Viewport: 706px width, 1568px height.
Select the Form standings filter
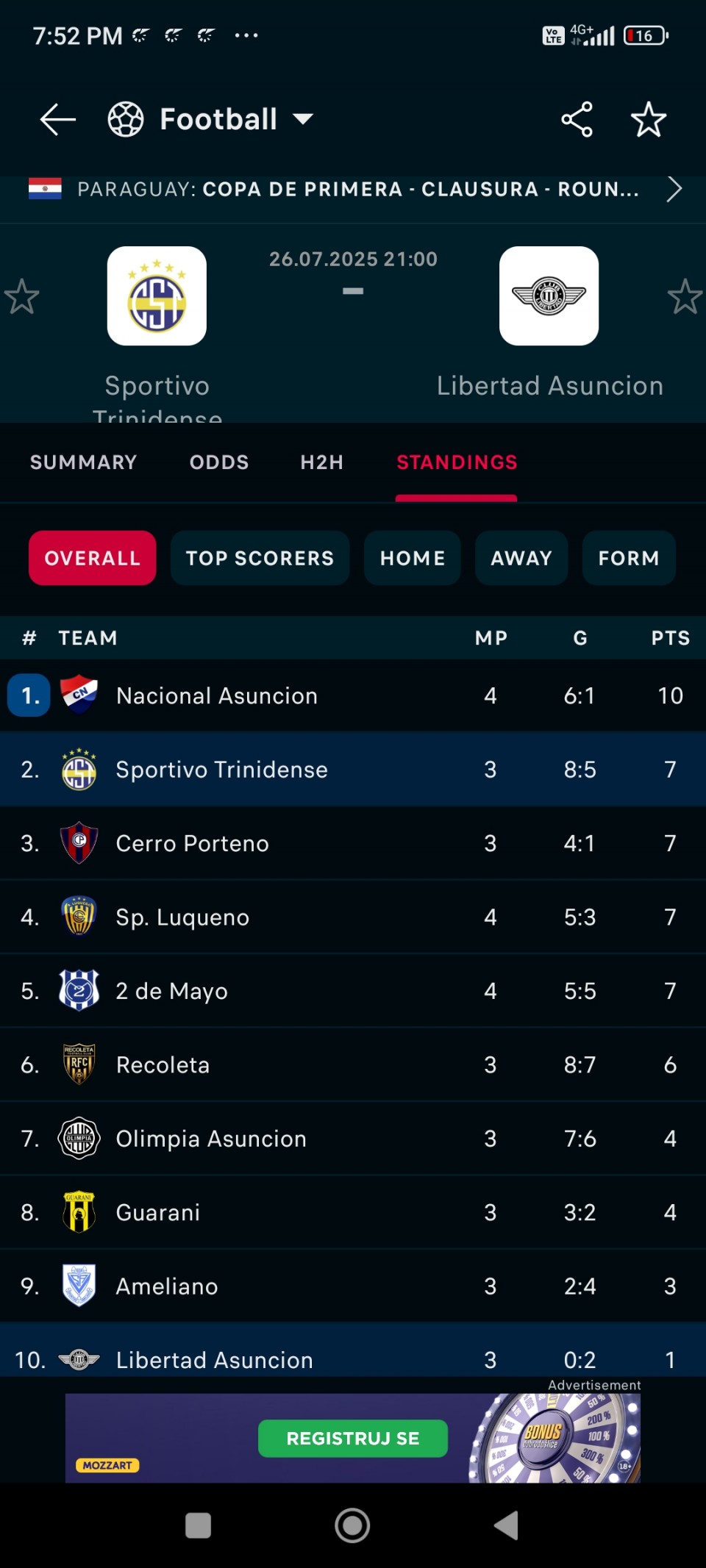(x=629, y=558)
